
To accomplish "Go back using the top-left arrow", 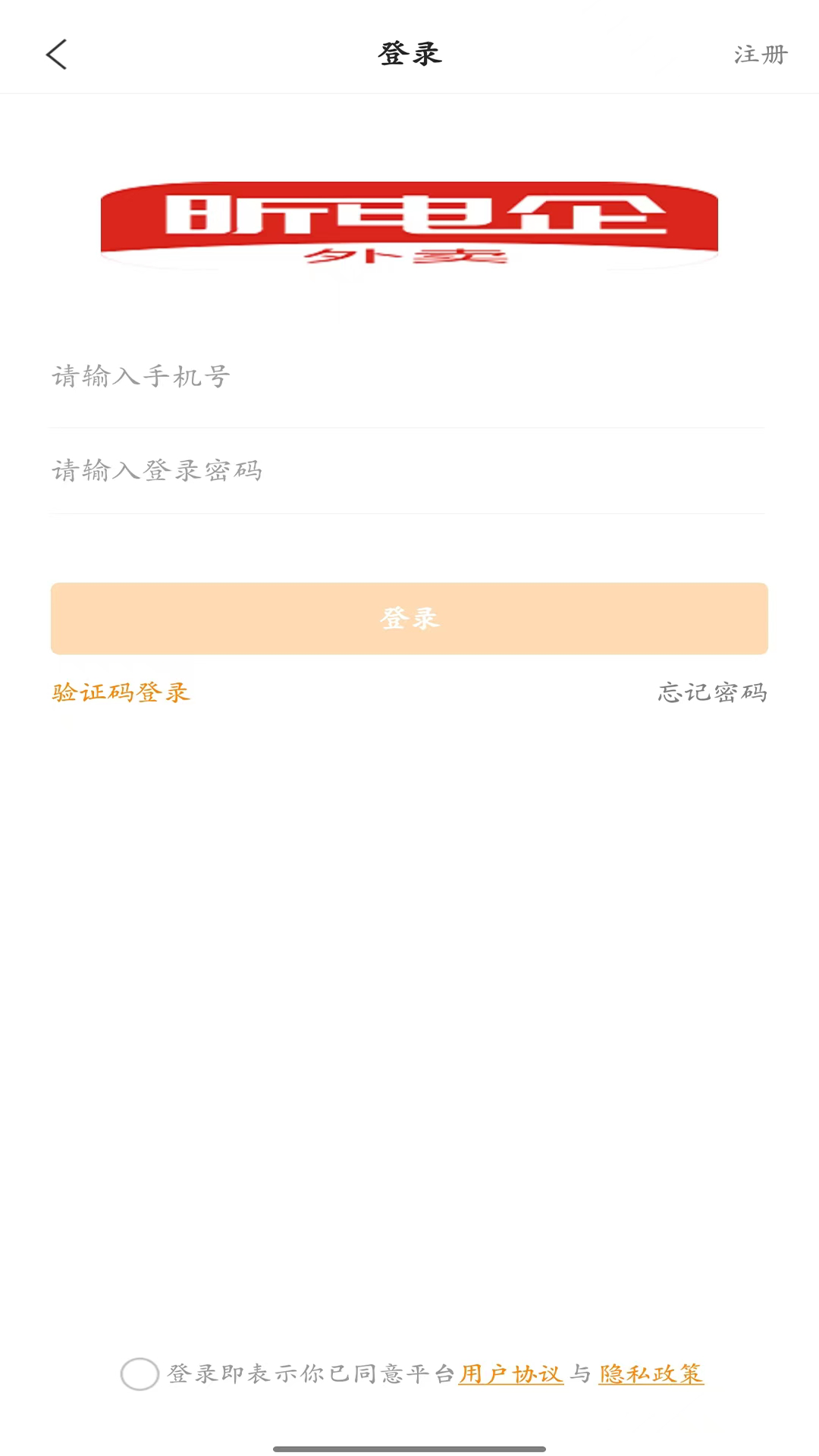I will coord(57,55).
